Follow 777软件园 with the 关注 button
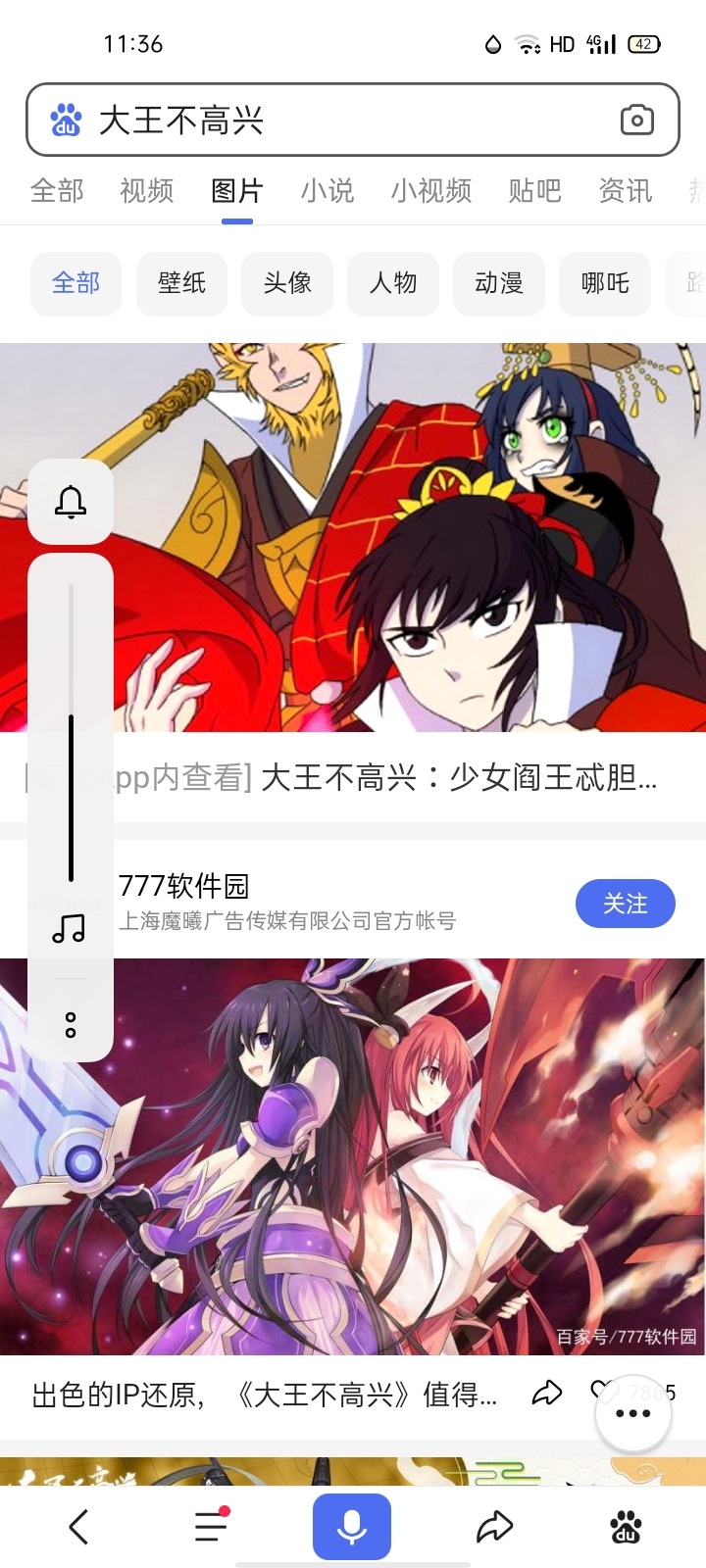The image size is (706, 1568). coord(626,904)
